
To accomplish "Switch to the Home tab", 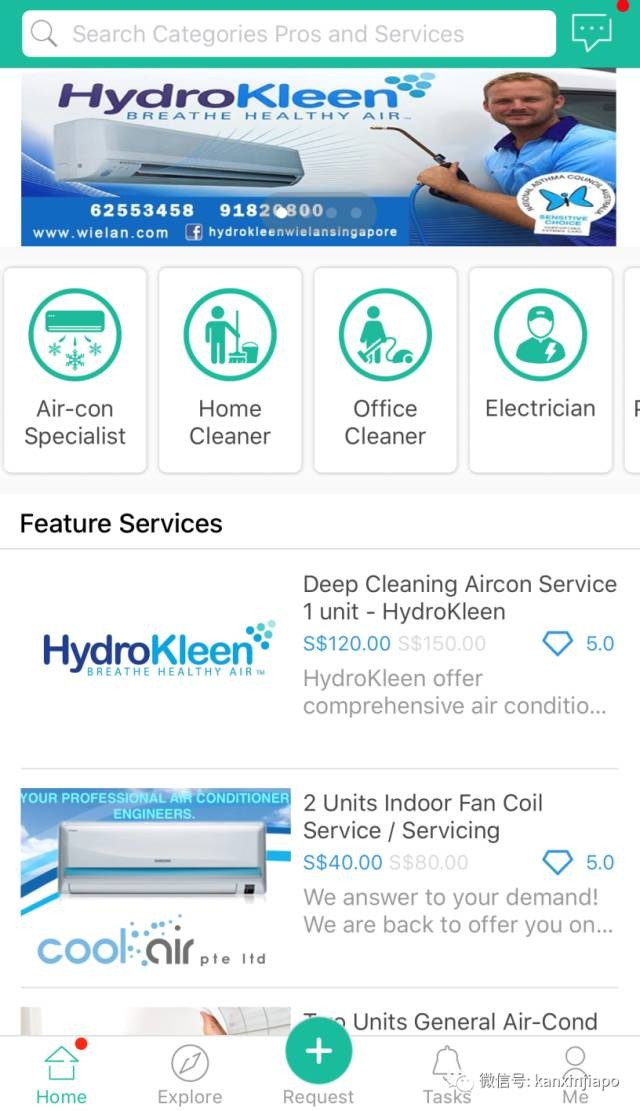I will point(61,1075).
